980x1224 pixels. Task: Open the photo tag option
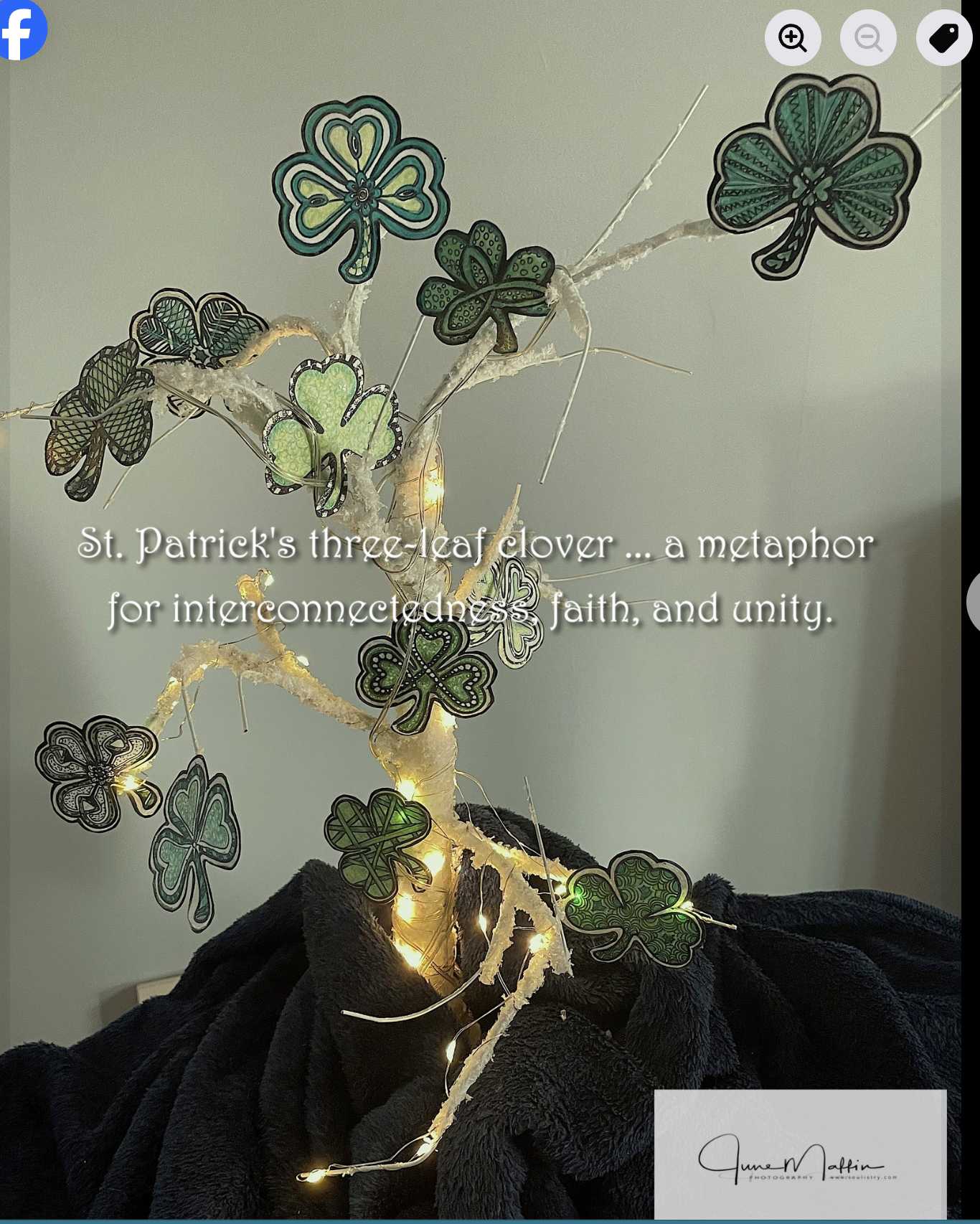click(943, 38)
